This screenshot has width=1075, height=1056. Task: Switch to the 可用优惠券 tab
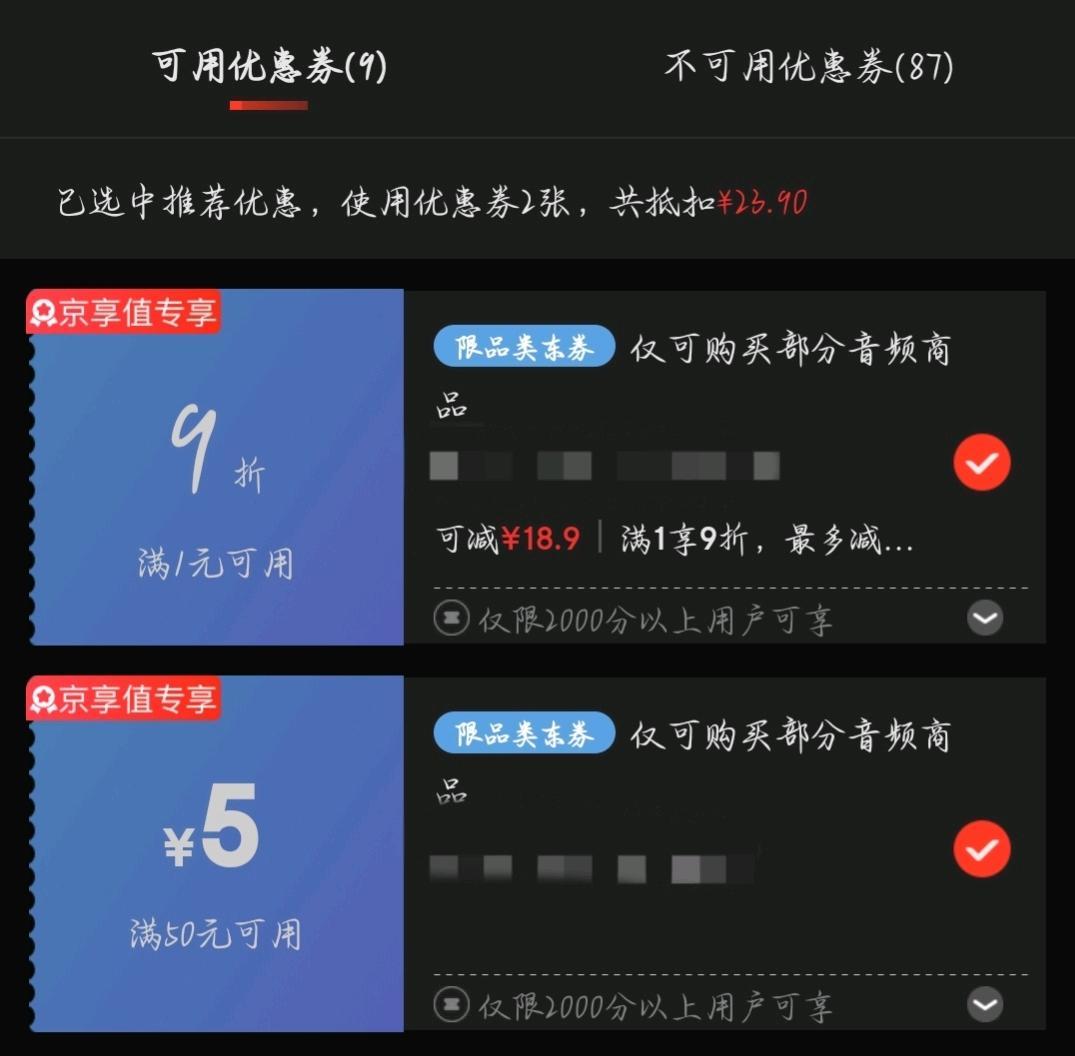[x=269, y=68]
